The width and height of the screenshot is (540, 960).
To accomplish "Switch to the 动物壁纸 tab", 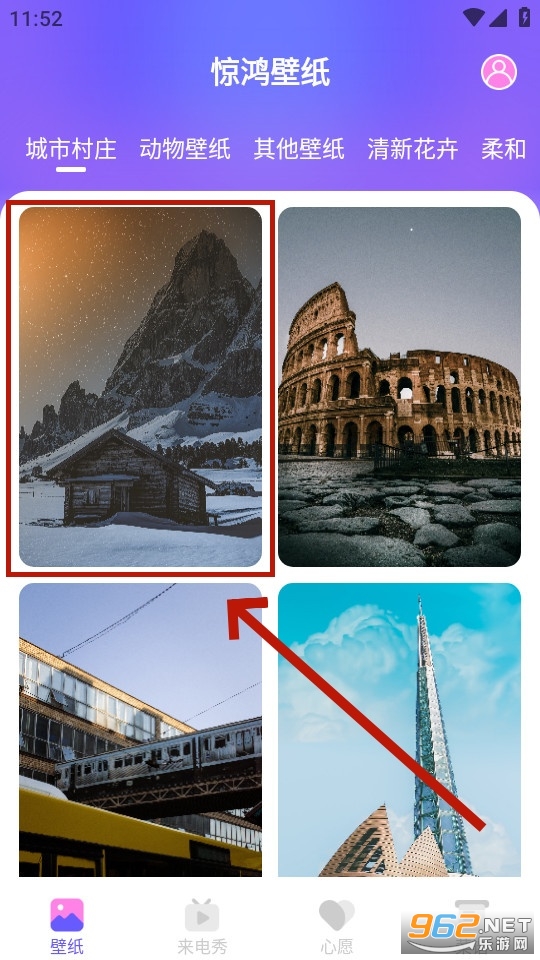I will point(185,149).
